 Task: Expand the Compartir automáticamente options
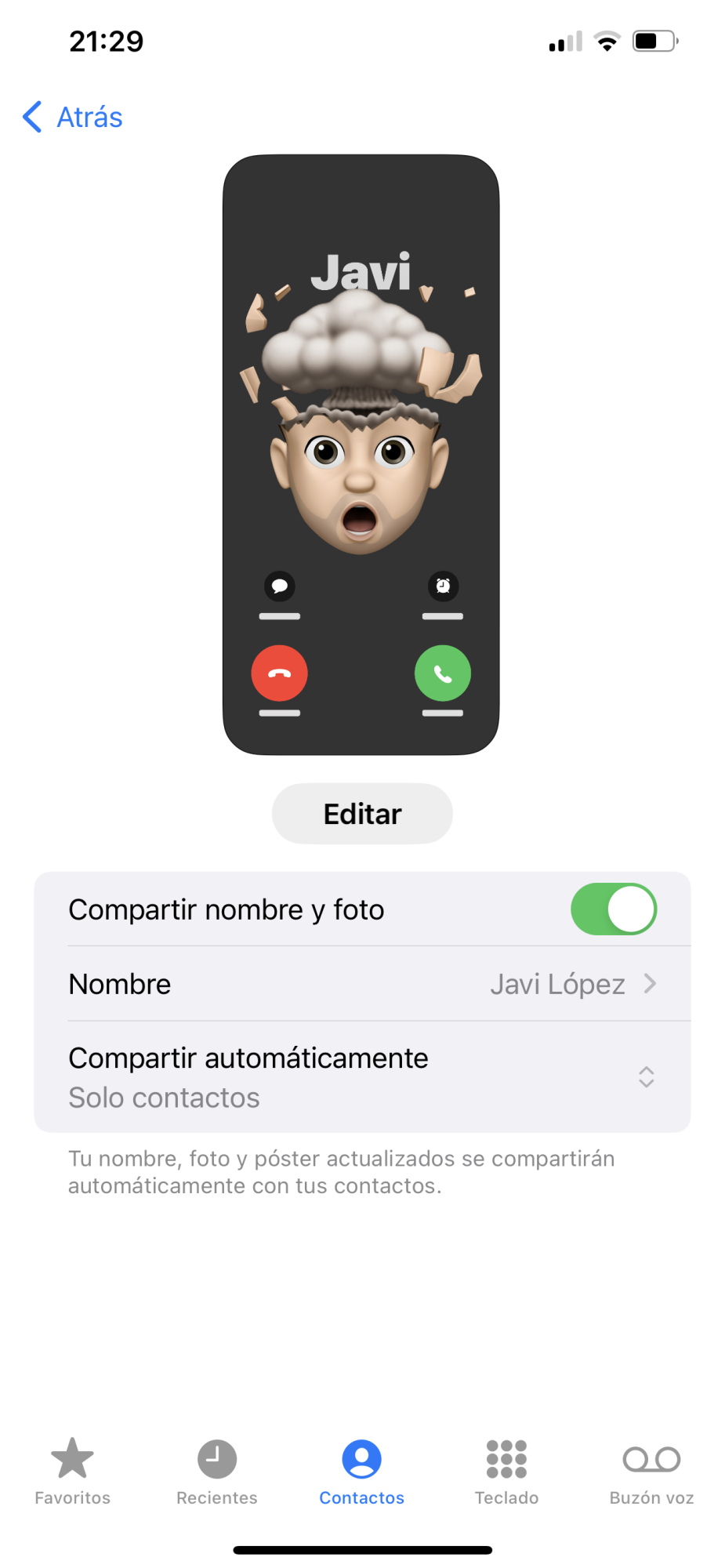click(362, 1077)
